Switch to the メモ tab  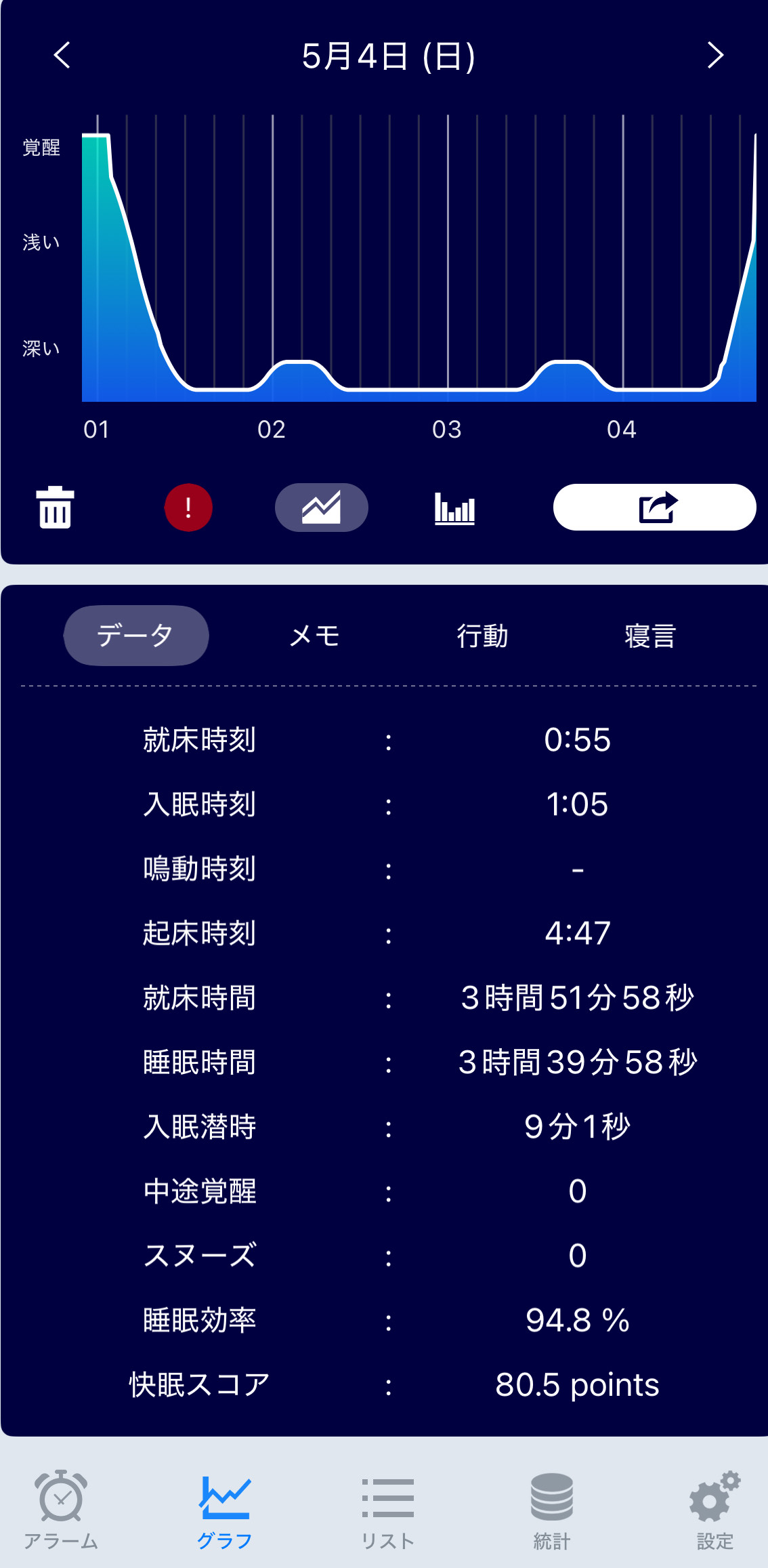coord(314,636)
